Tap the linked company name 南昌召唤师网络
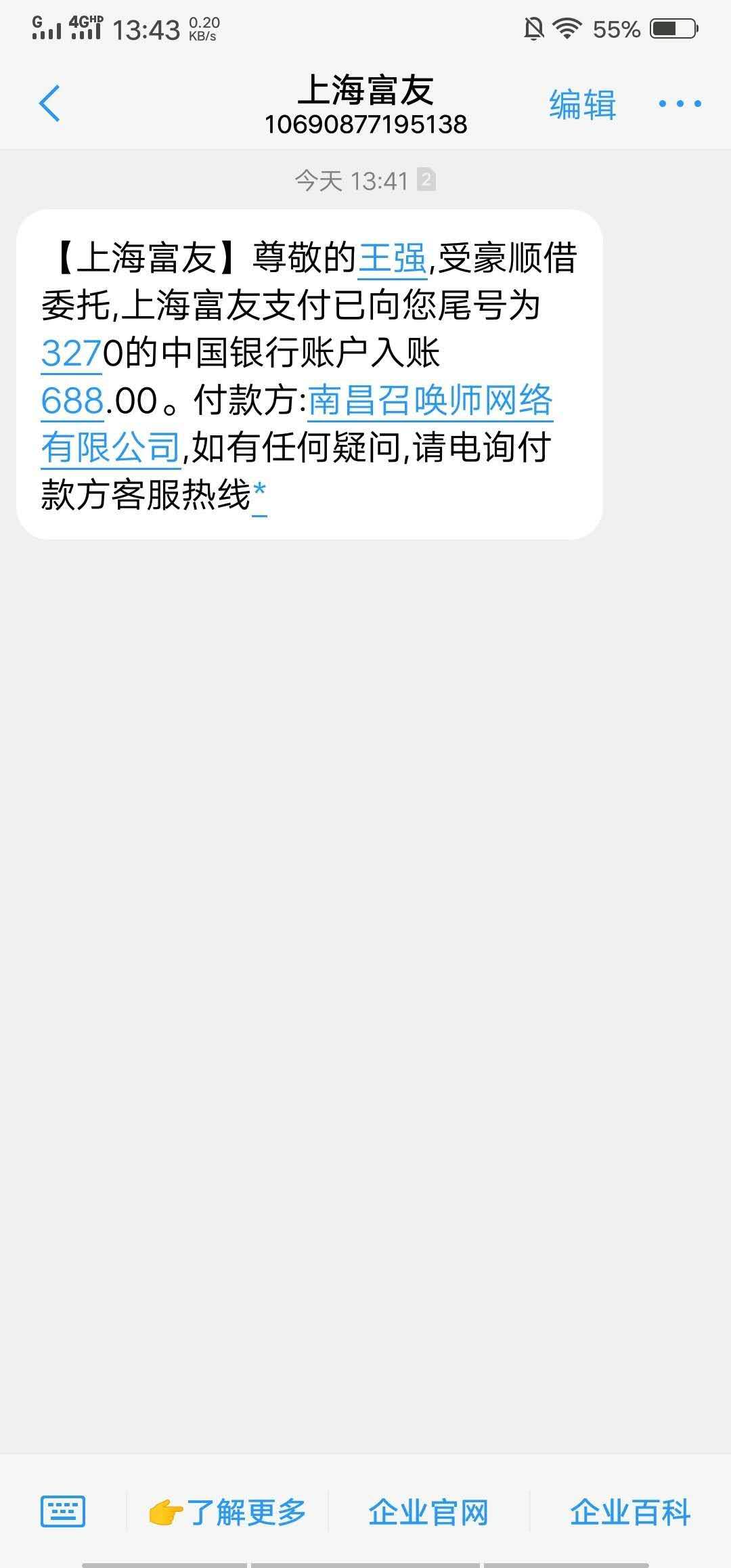 [430, 401]
